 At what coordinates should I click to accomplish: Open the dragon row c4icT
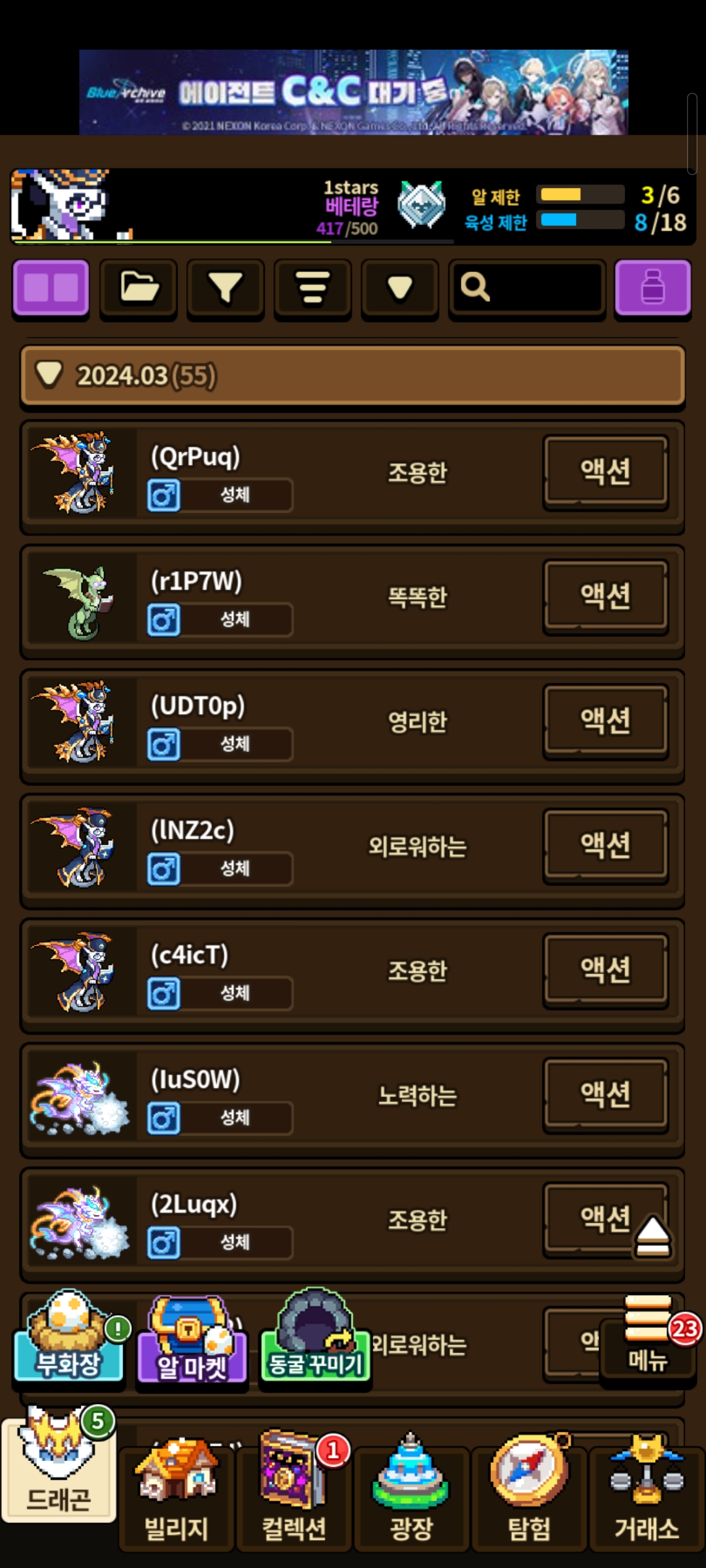pos(353,972)
